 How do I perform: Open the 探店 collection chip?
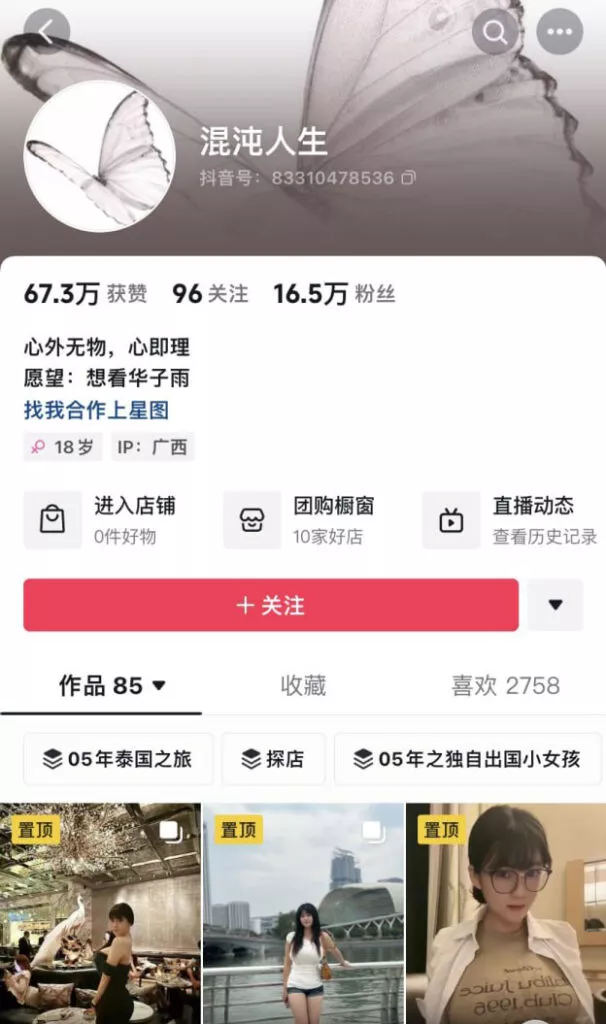tap(273, 759)
